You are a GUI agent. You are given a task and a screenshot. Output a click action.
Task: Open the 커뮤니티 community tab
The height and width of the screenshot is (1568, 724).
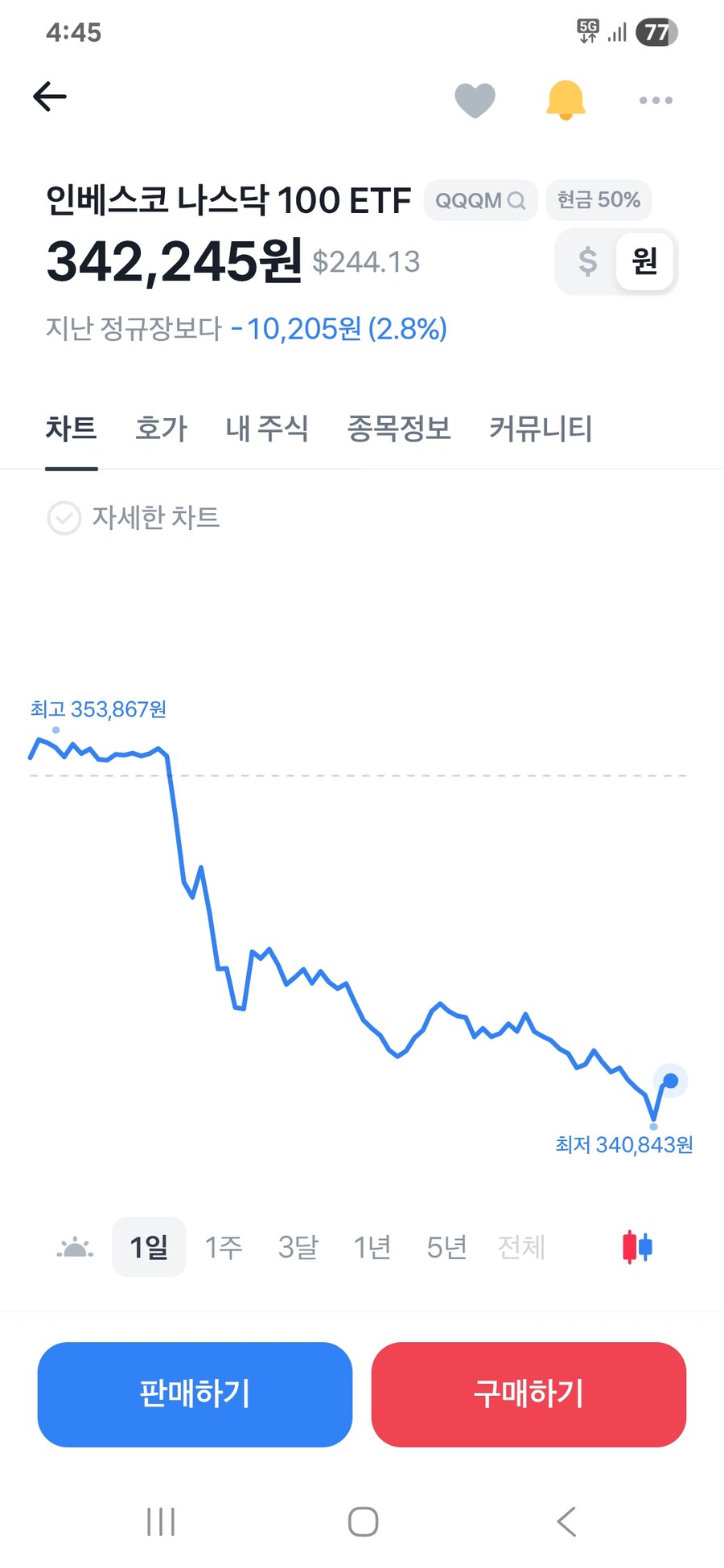click(541, 429)
